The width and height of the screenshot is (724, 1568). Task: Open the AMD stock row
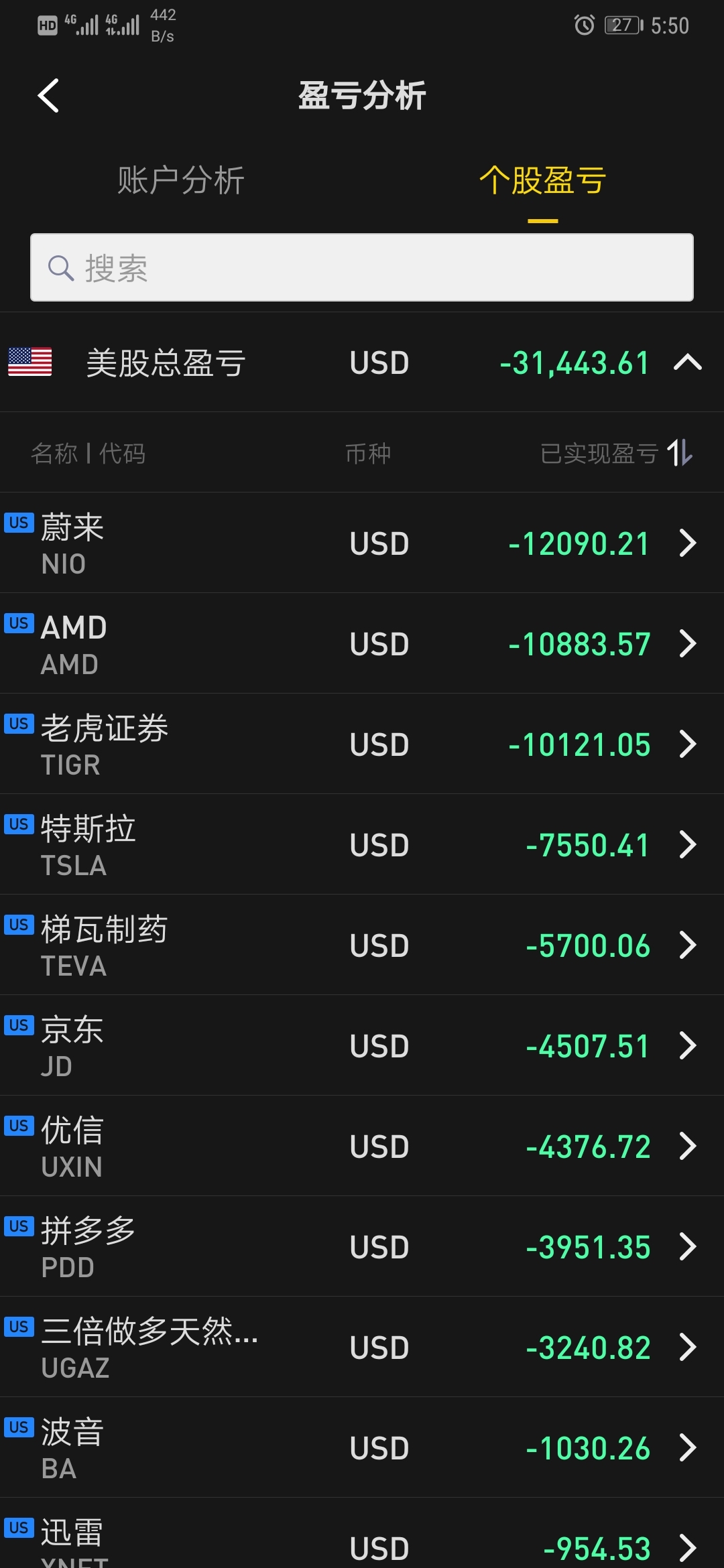pyautogui.click(x=362, y=643)
